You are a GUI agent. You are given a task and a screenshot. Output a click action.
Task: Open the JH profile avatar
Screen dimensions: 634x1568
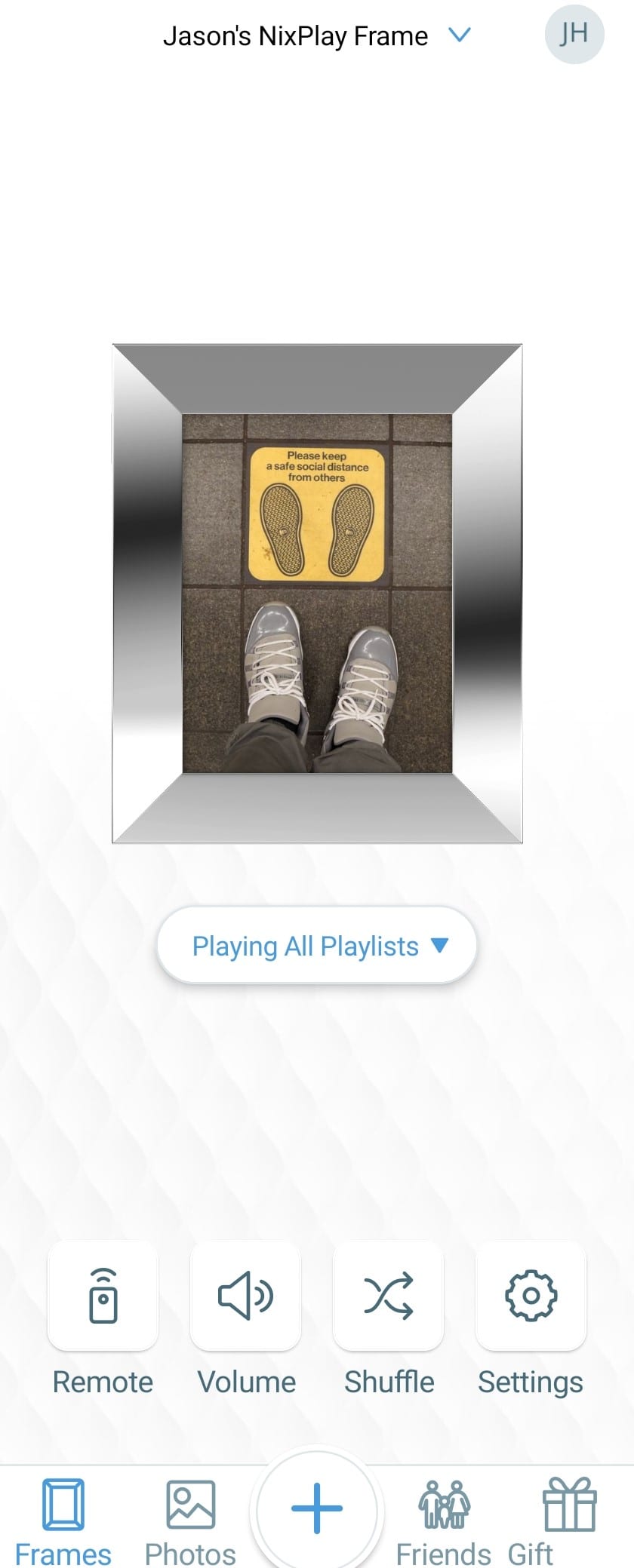click(x=574, y=34)
